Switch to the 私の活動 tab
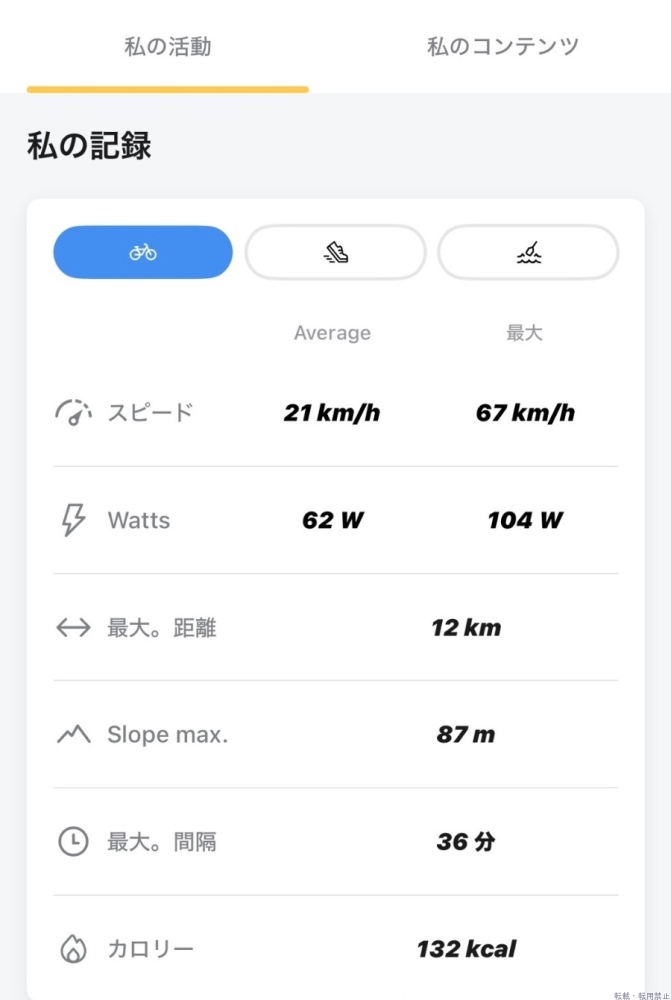 [168, 47]
